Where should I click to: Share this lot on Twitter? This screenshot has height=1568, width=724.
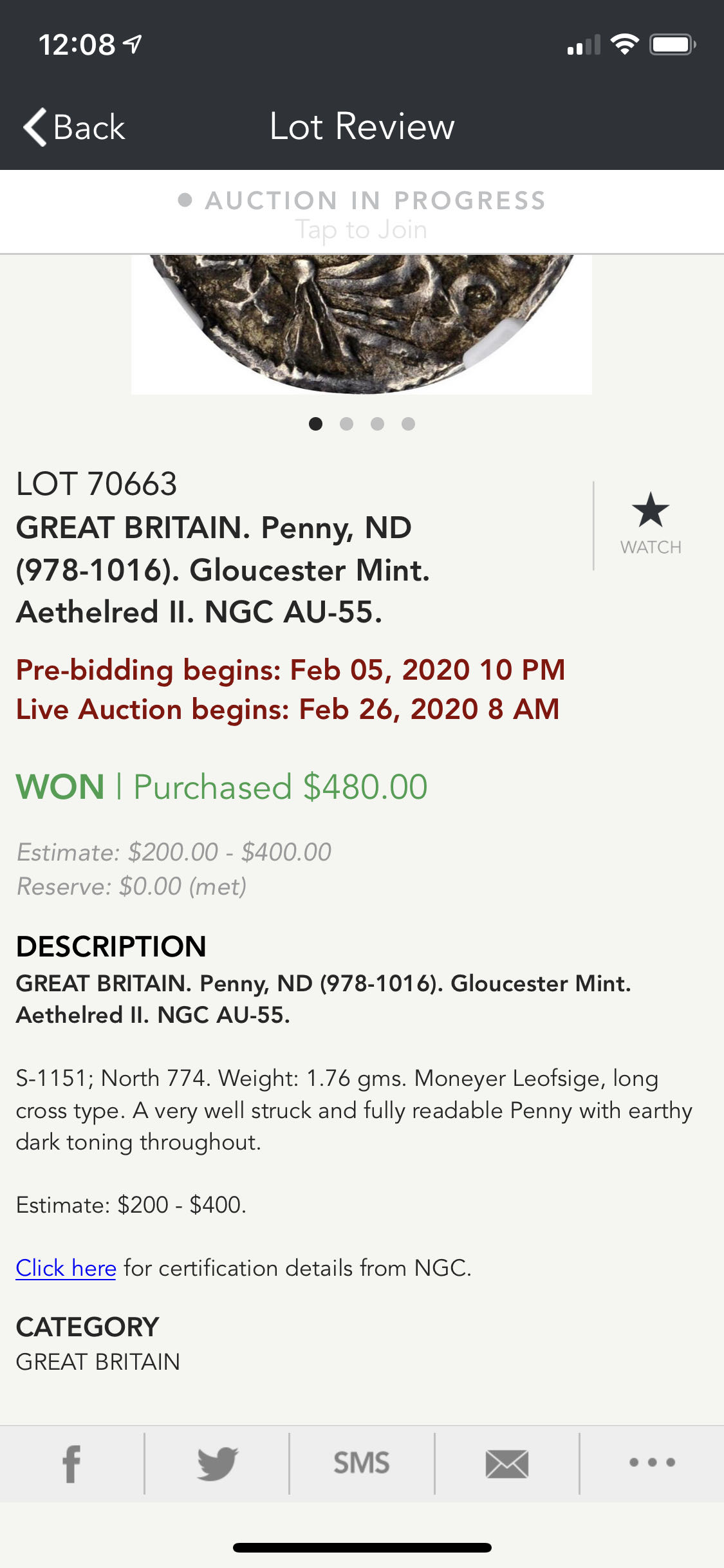(x=217, y=1464)
